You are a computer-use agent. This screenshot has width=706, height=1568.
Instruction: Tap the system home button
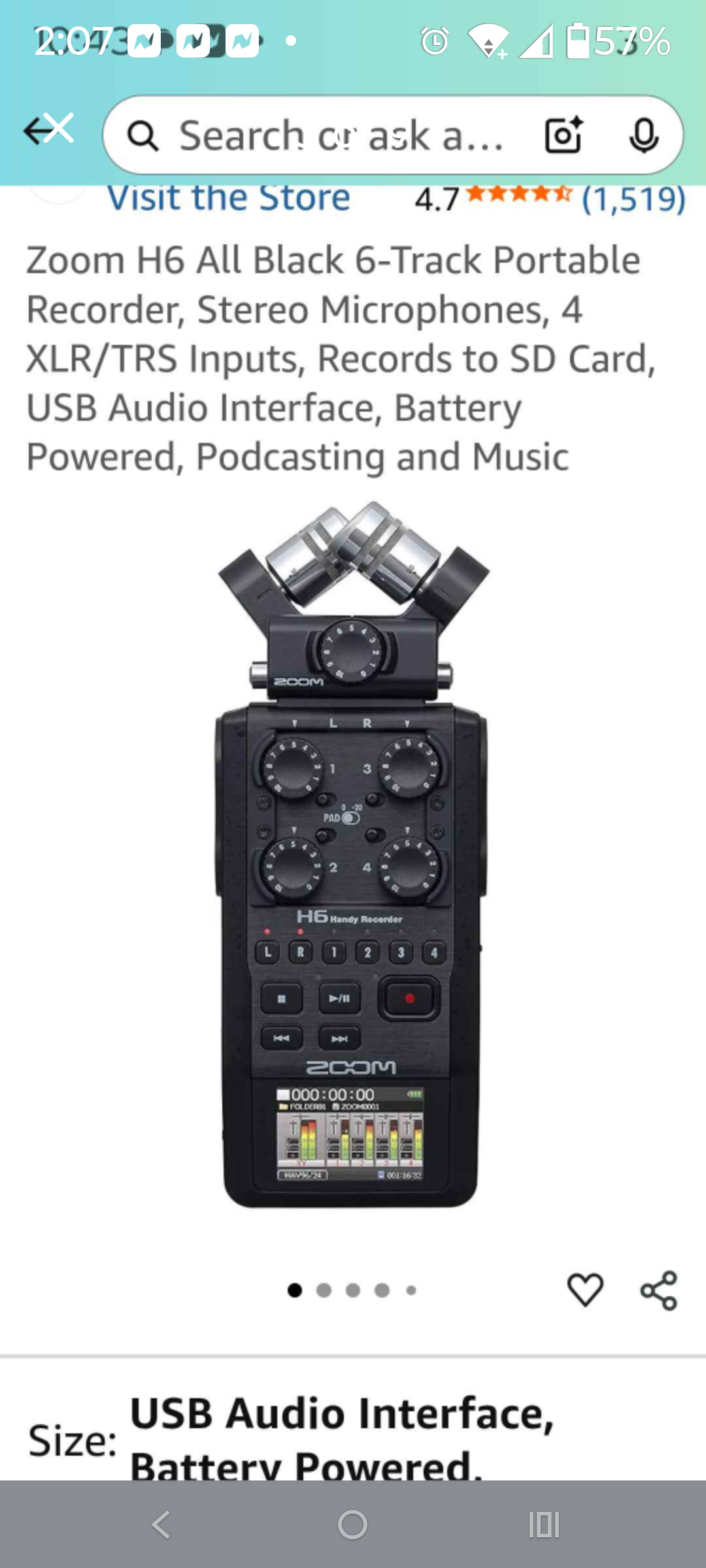[352, 1525]
